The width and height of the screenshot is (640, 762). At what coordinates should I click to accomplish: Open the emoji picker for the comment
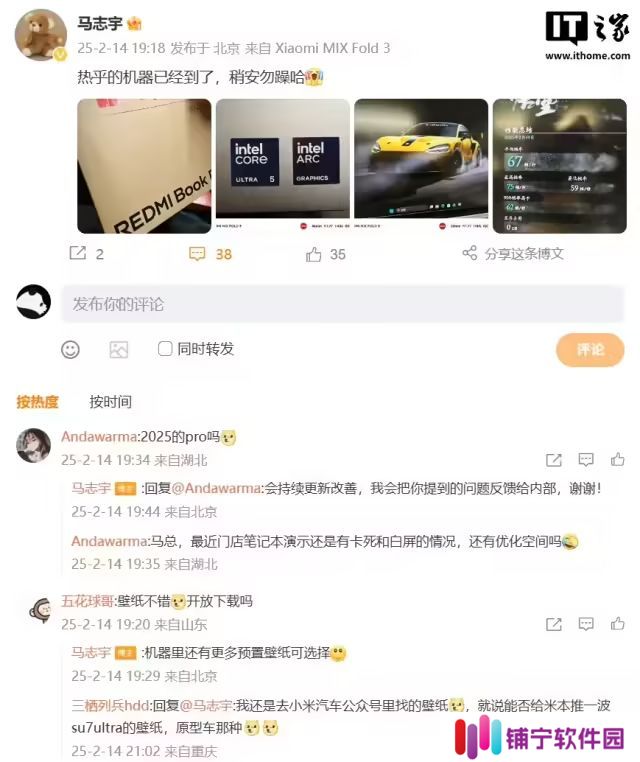pyautogui.click(x=70, y=349)
